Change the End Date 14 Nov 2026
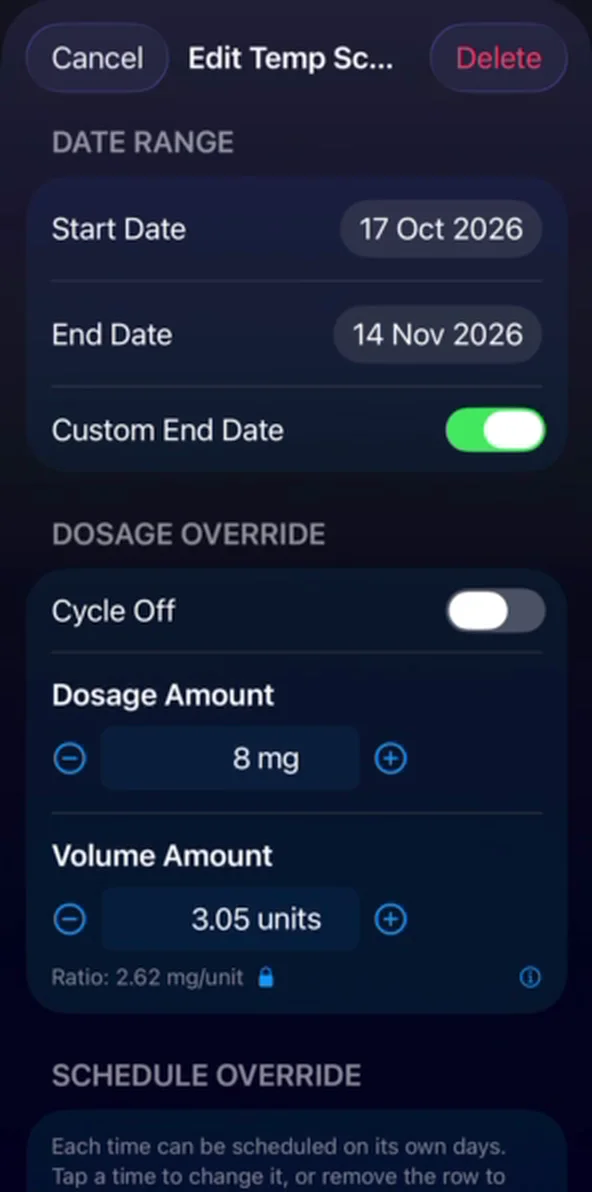 [x=438, y=334]
